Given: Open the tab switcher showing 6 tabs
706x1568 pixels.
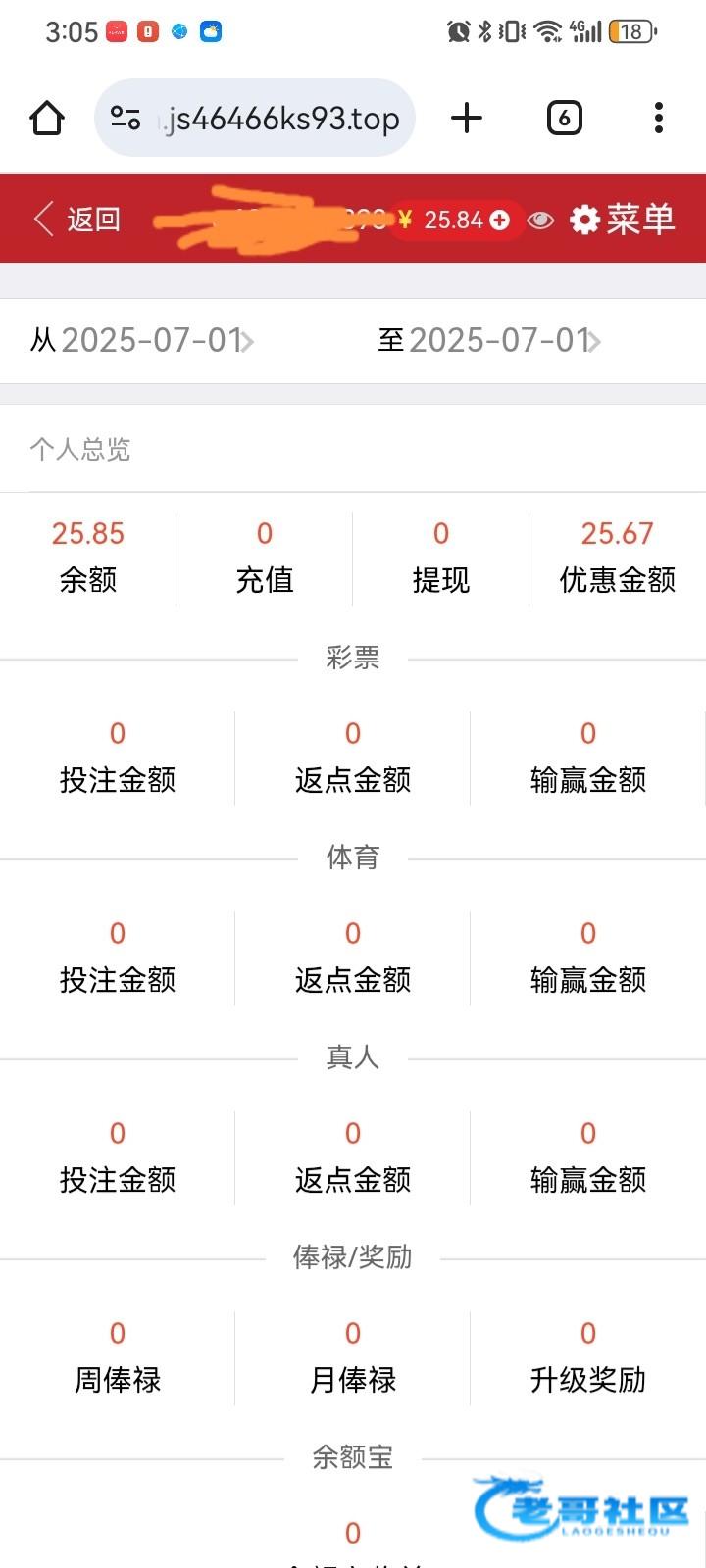Looking at the screenshot, I should pyautogui.click(x=564, y=119).
